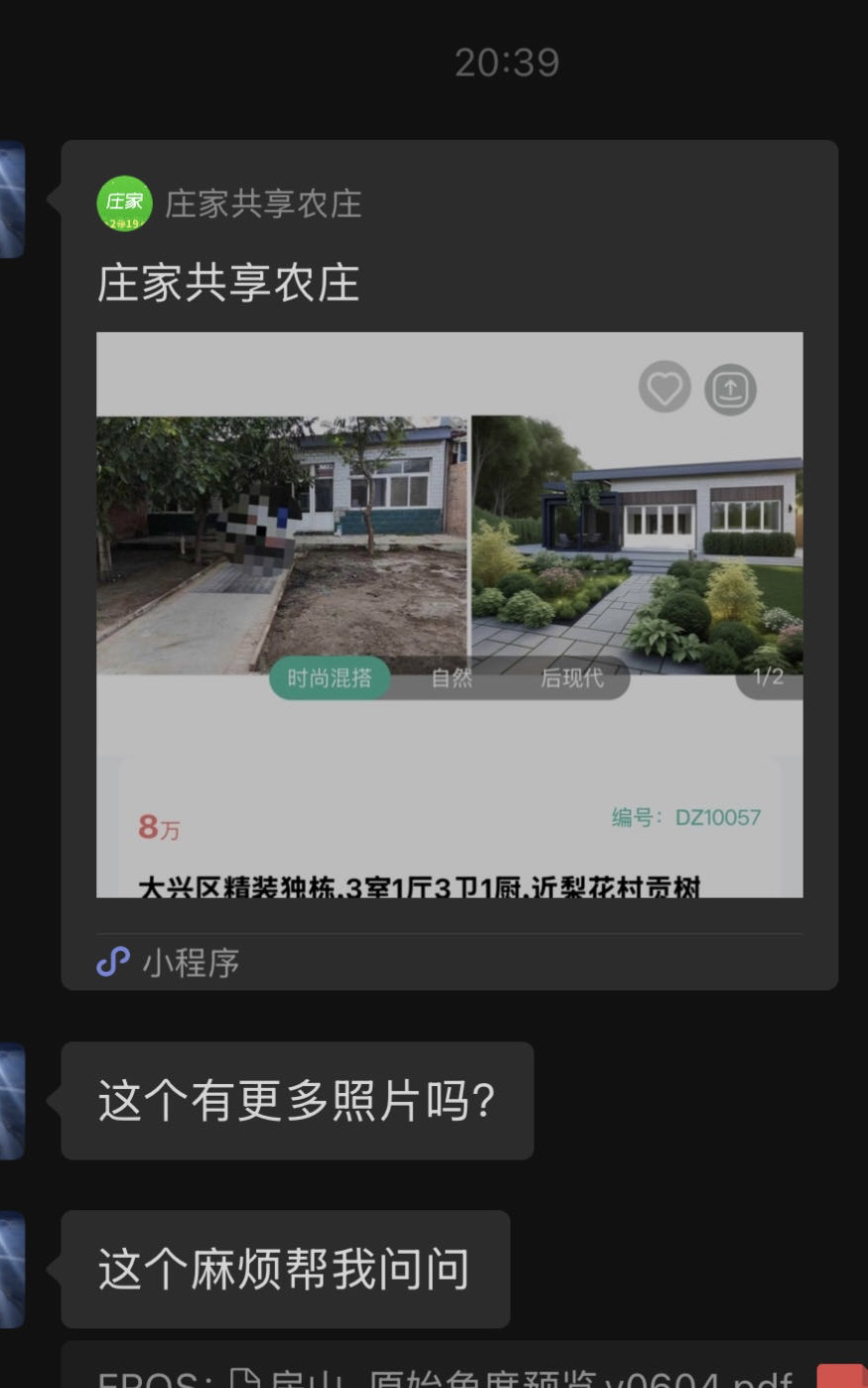Open the 庄家共享农庄 mini program card

pyautogui.click(x=449, y=564)
